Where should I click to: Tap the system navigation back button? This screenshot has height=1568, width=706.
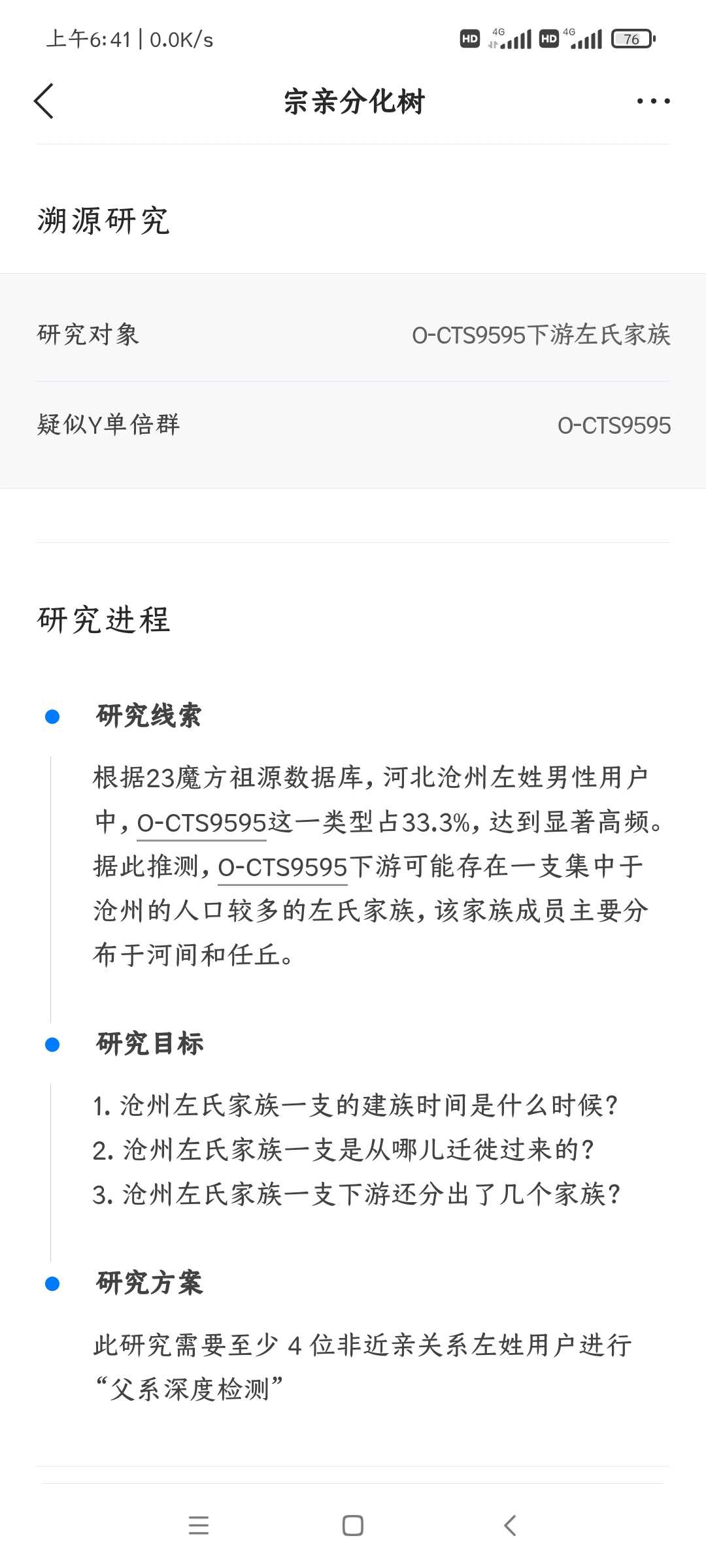coord(511,1525)
